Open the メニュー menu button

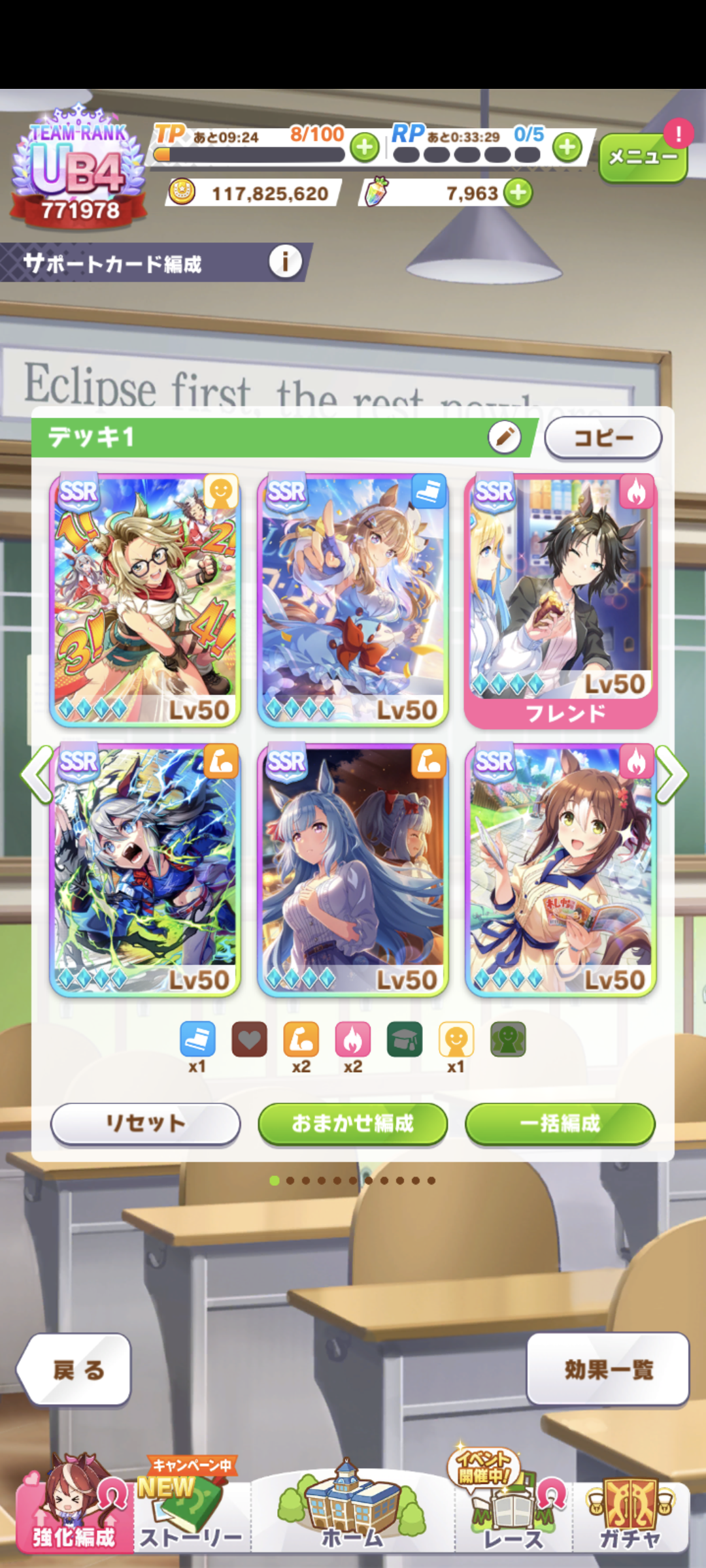643,157
